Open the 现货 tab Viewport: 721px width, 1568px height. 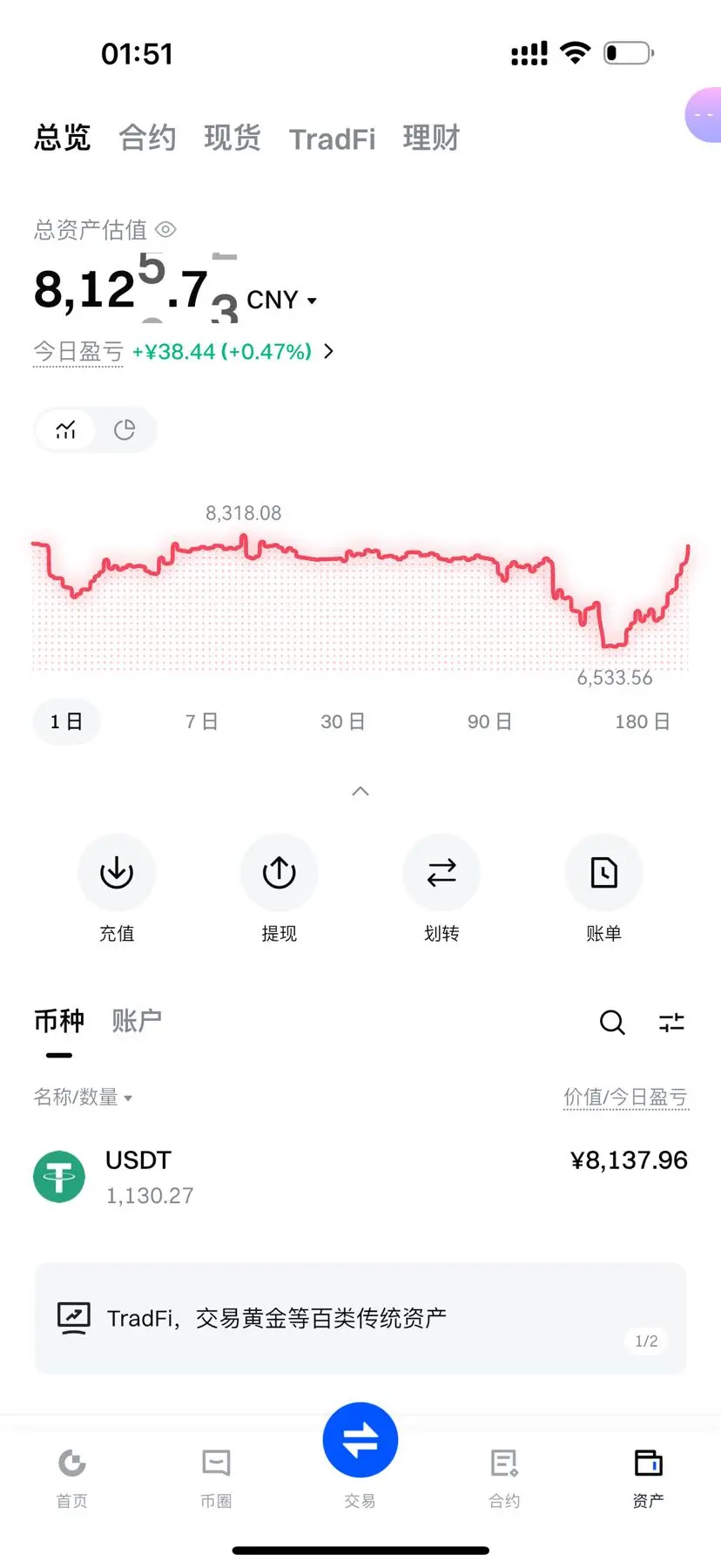coord(232,139)
